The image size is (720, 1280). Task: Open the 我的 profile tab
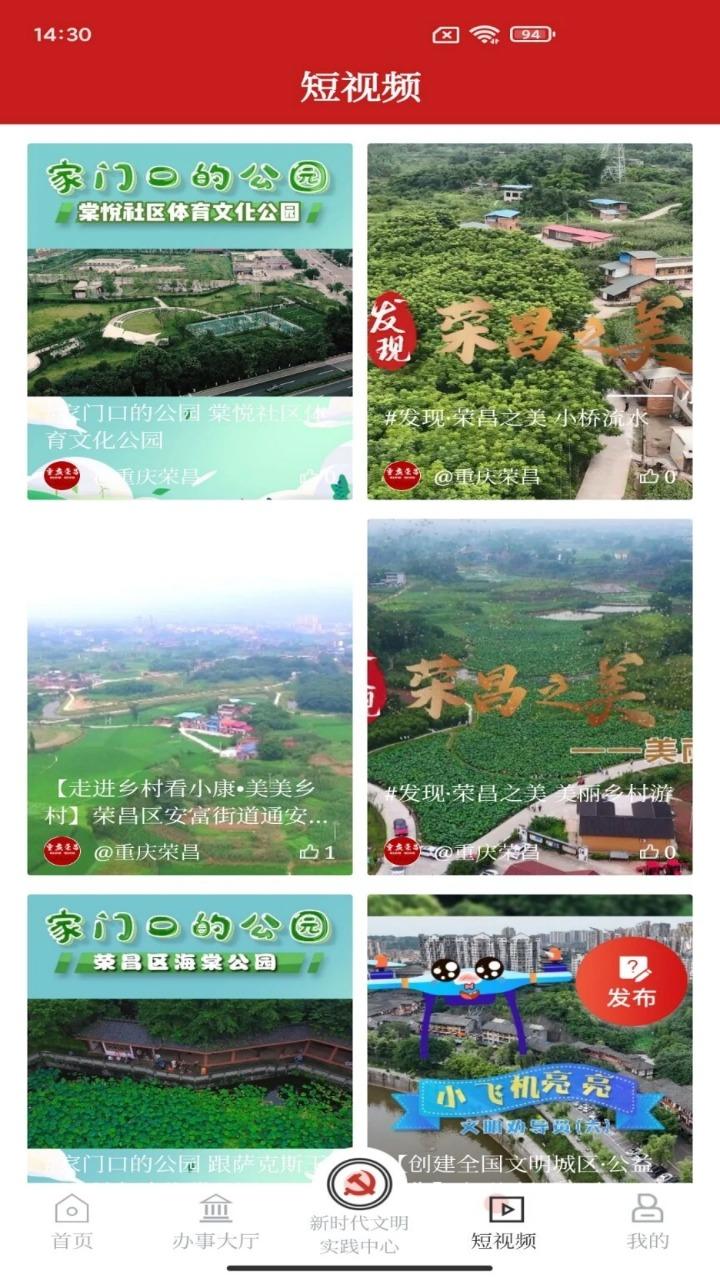point(647,1221)
